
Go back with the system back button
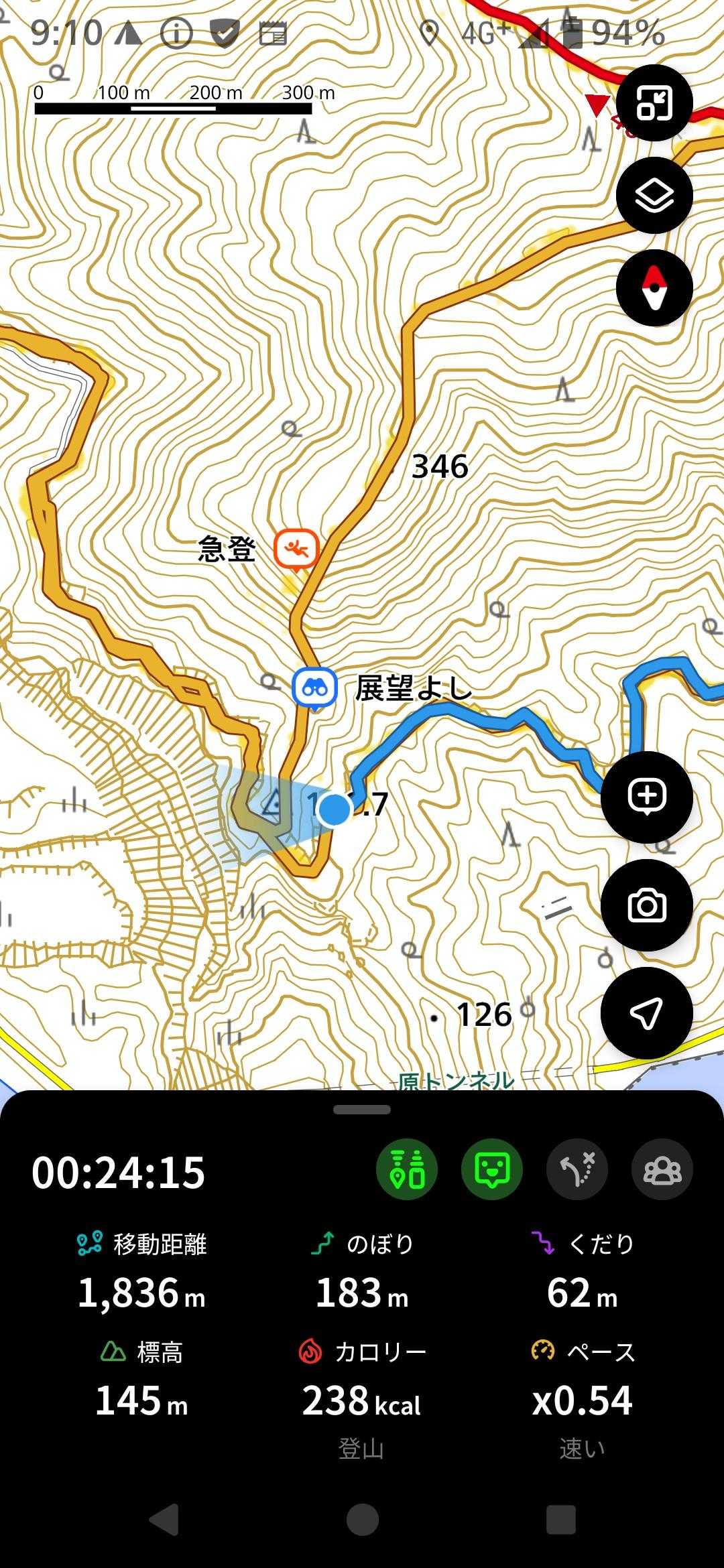[x=164, y=1518]
